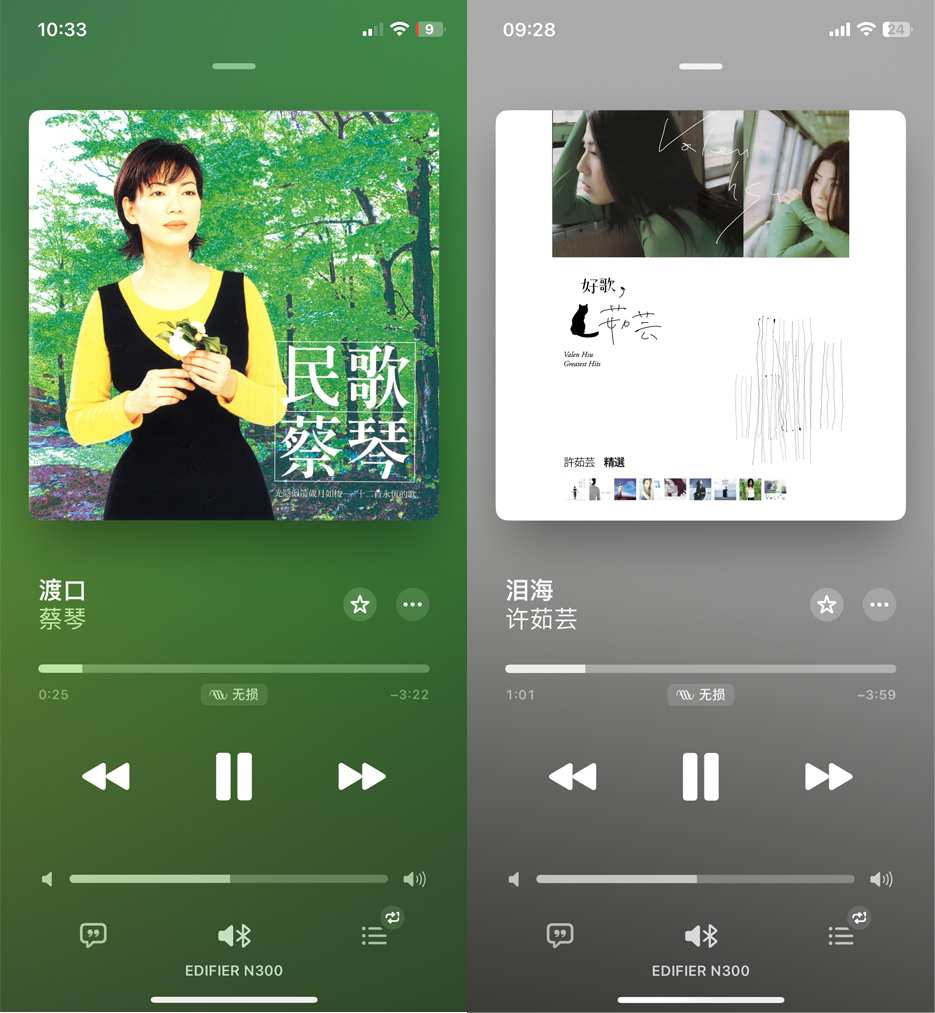Skip to next track after 渡口
Viewport: 935px width, 1013px height.
pos(361,776)
